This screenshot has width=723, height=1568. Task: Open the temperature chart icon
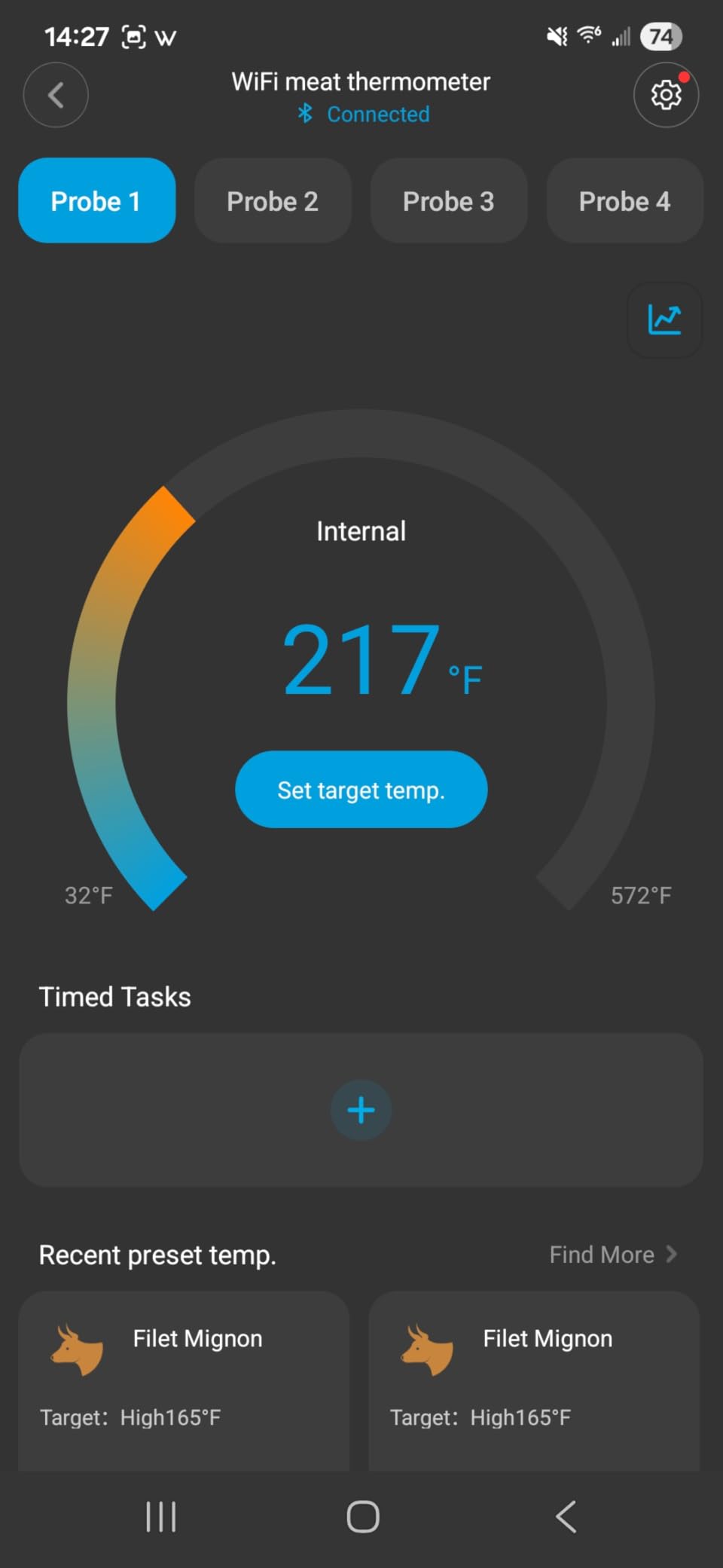[x=664, y=319]
